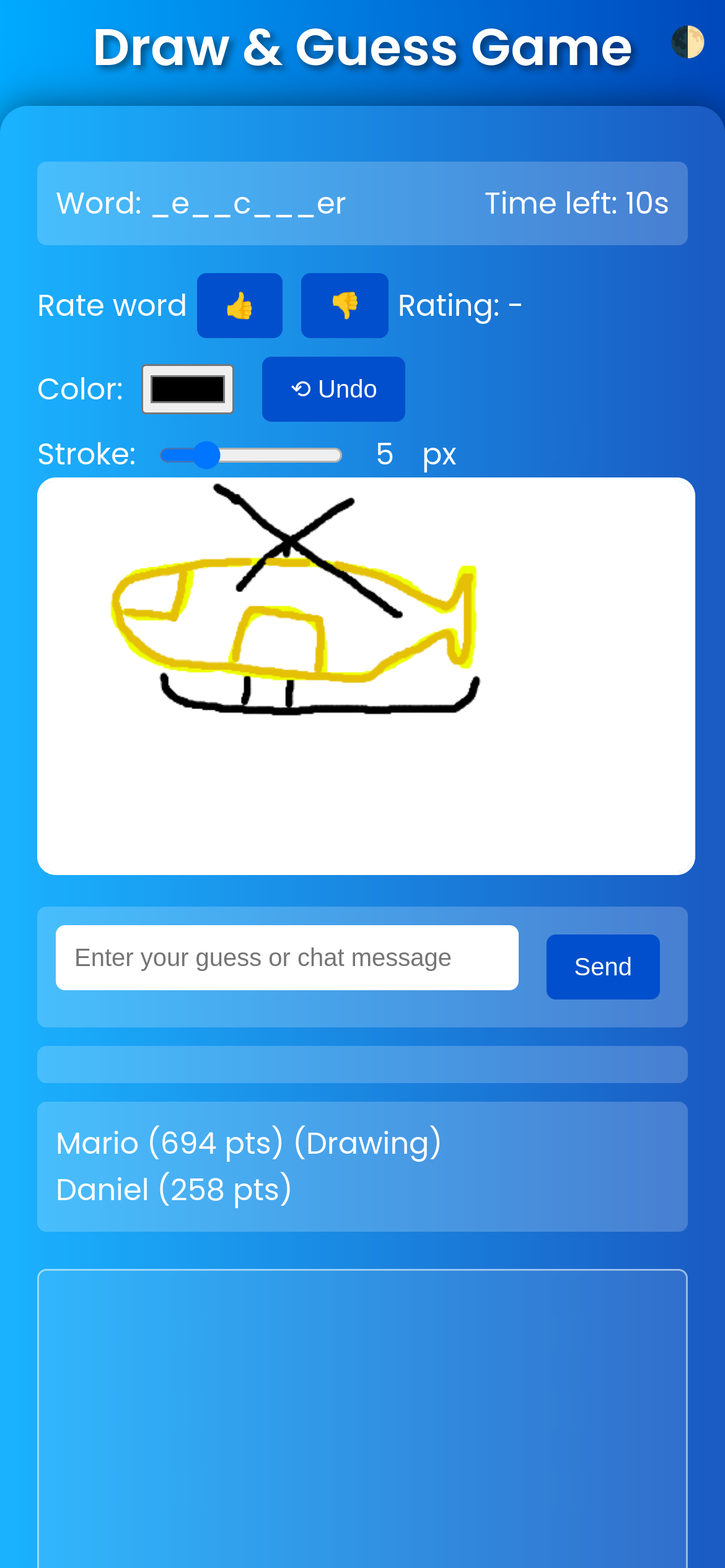725x1568 pixels.
Task: Click the masked word display
Action: (201, 203)
